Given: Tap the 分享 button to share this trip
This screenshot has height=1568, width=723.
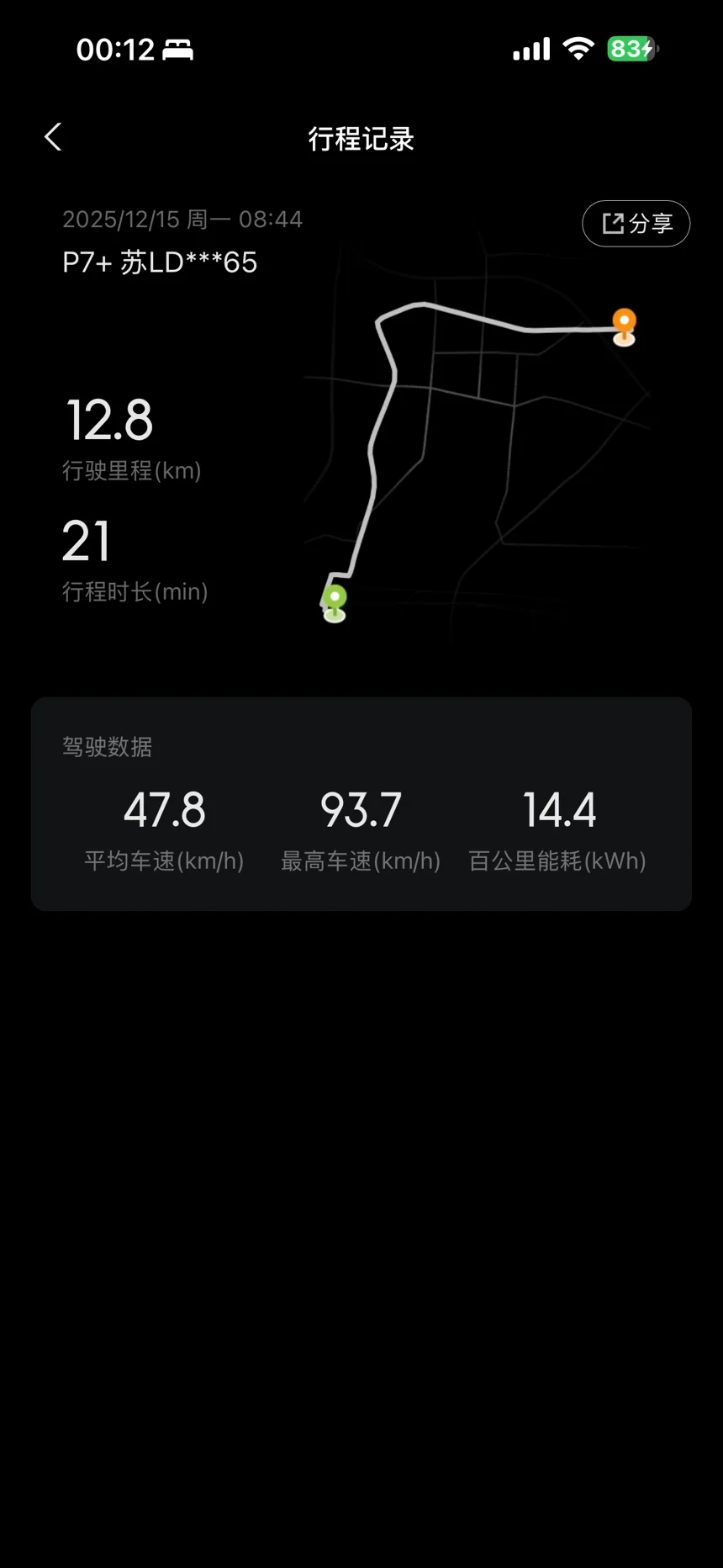Looking at the screenshot, I should [x=636, y=224].
